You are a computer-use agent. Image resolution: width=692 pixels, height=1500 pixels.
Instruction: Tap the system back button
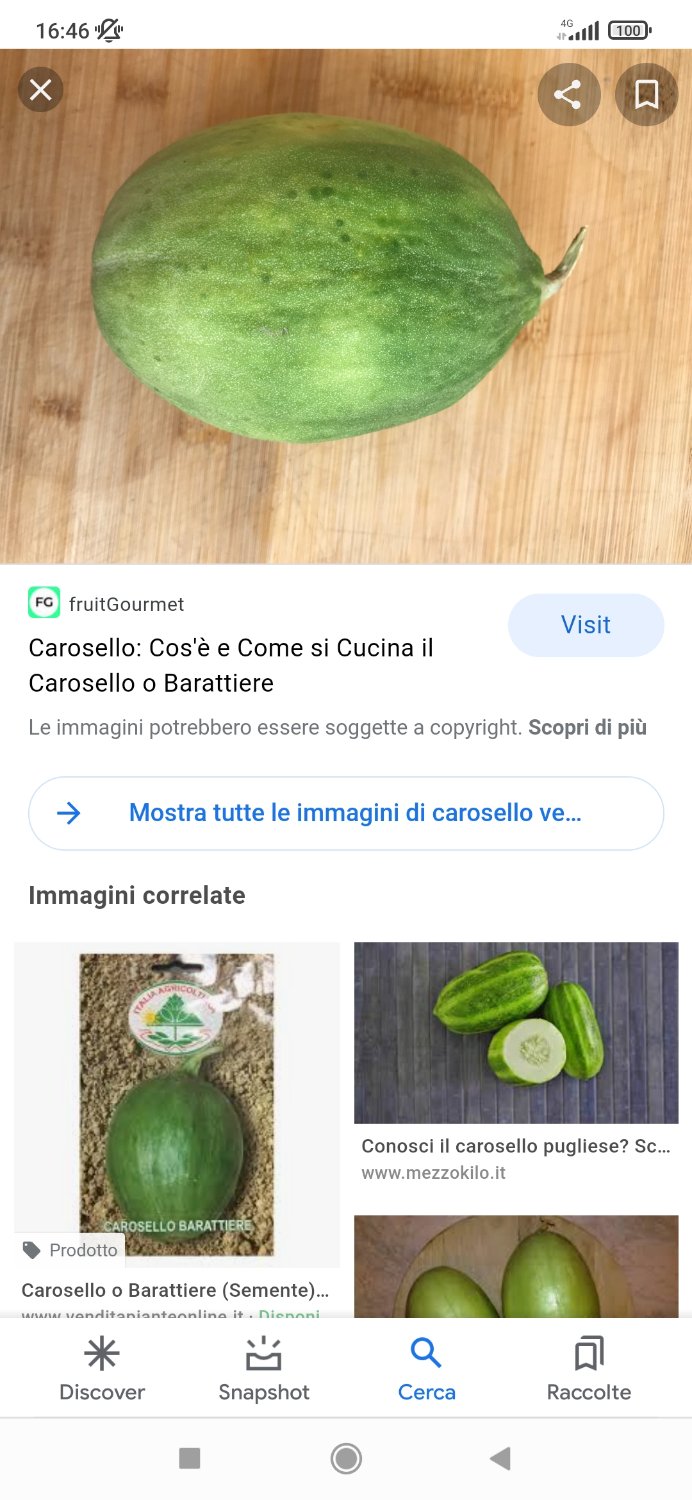pos(500,1458)
